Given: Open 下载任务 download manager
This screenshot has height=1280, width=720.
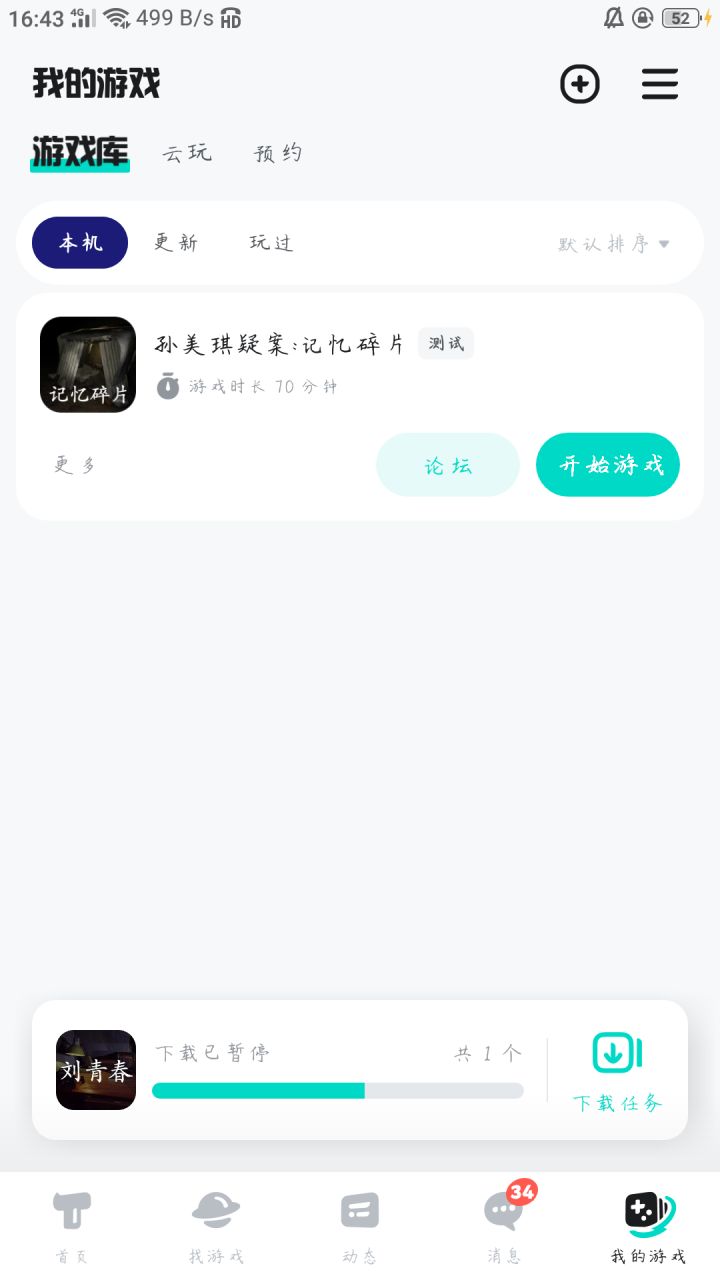Looking at the screenshot, I should tap(617, 1072).
